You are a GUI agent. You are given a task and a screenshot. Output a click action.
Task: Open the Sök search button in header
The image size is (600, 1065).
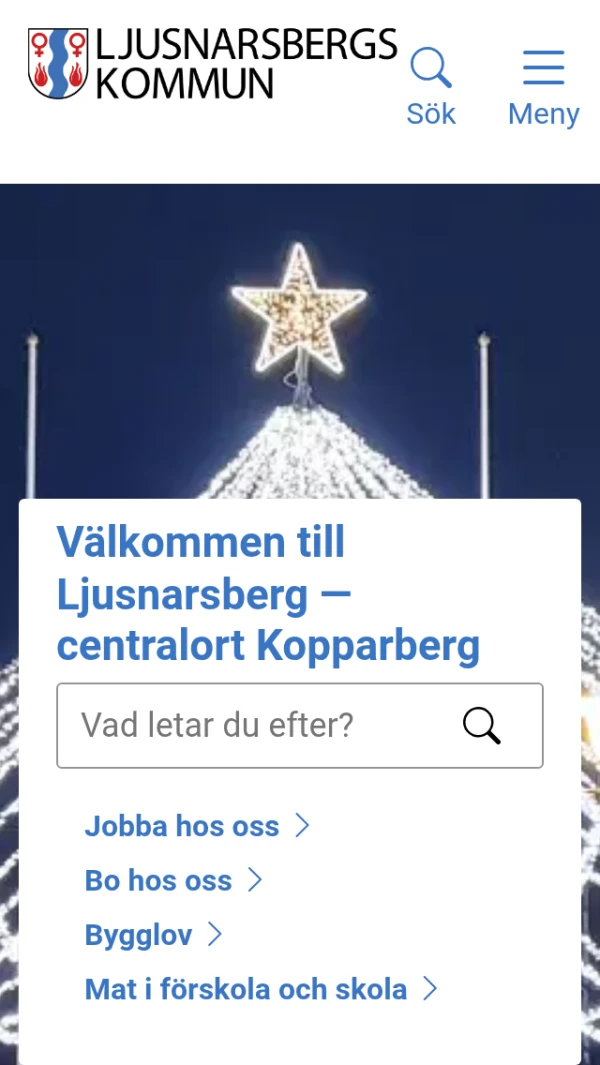point(431,87)
